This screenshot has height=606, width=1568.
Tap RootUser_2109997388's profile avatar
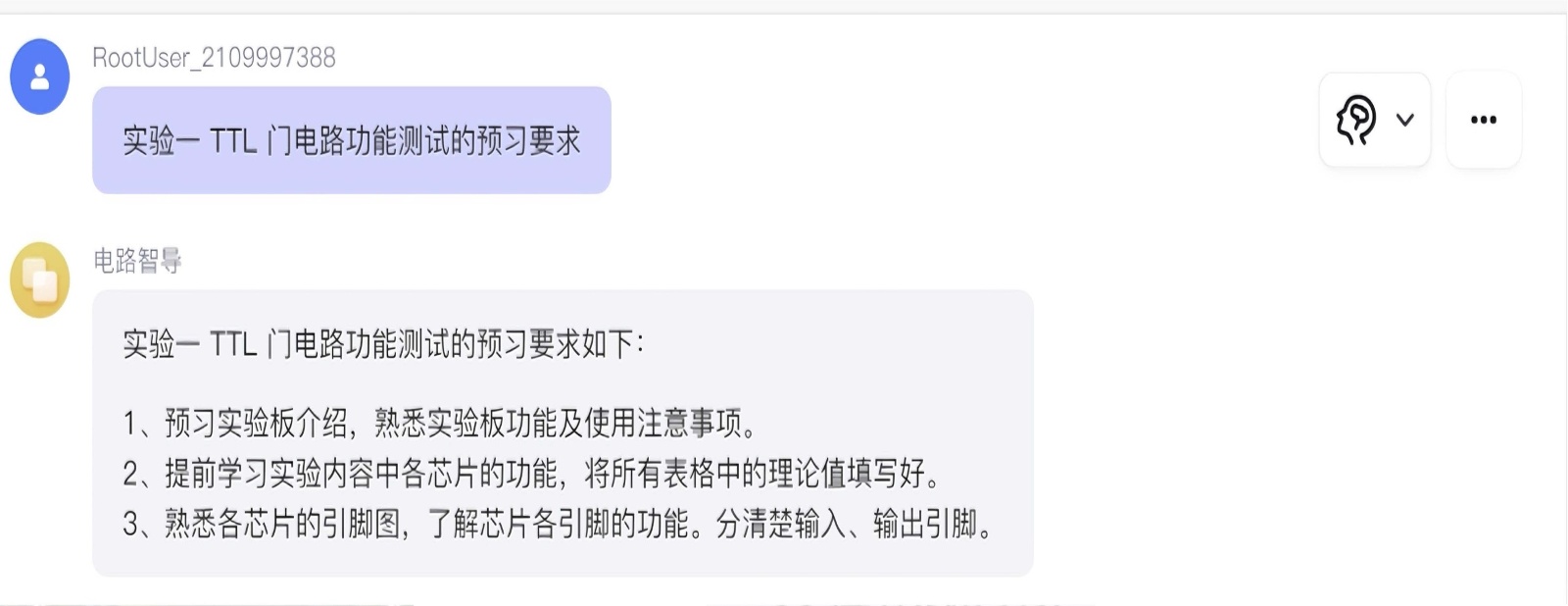(x=39, y=77)
